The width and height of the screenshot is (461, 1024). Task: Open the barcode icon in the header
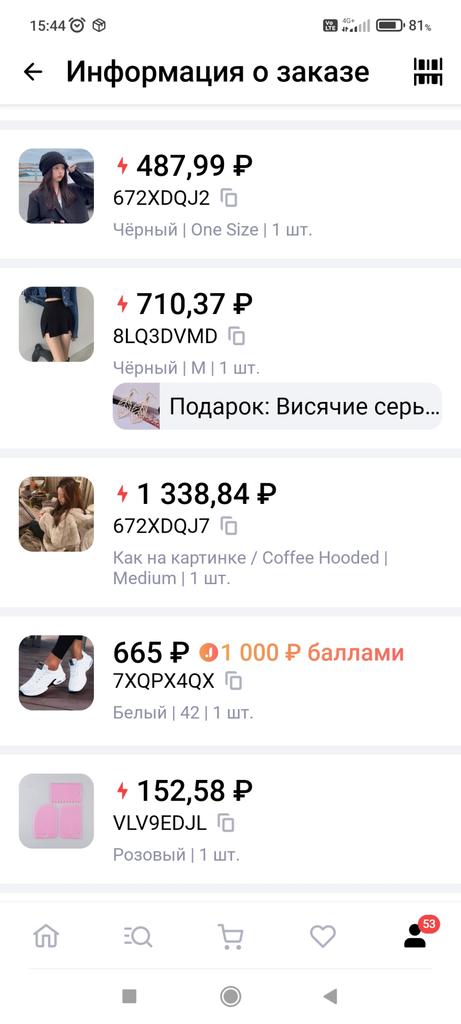pyautogui.click(x=428, y=72)
